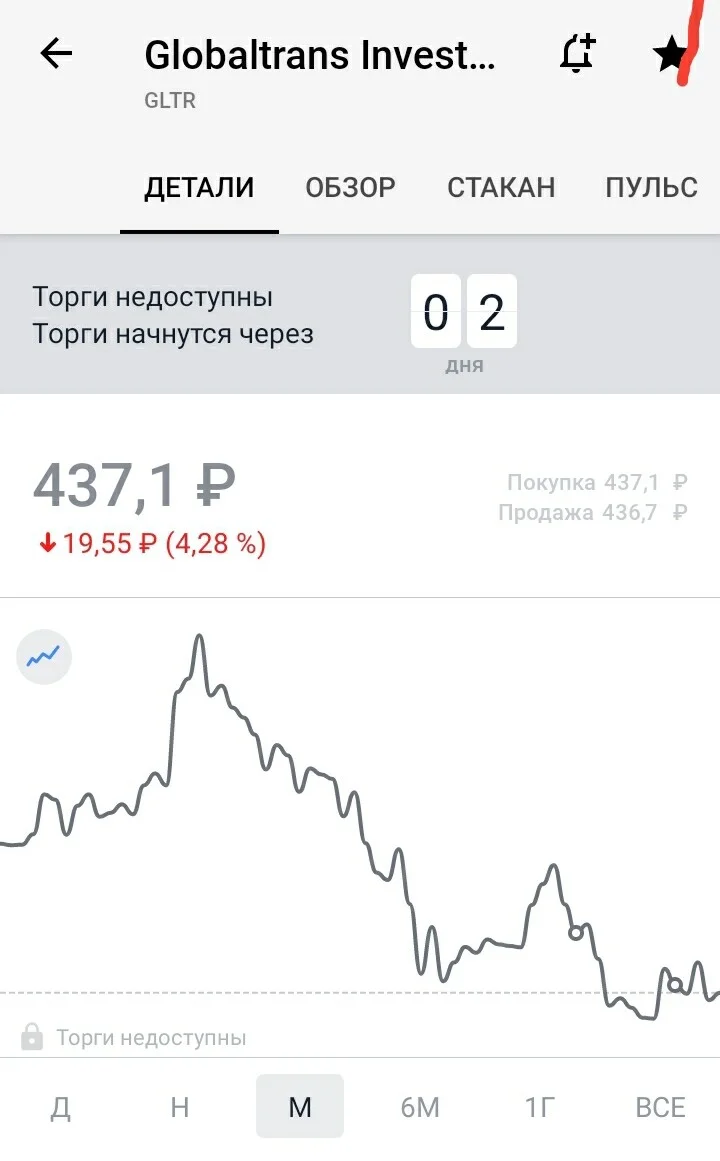Go back with the arrow icon
This screenshot has height=1161, width=720.
(x=56, y=54)
